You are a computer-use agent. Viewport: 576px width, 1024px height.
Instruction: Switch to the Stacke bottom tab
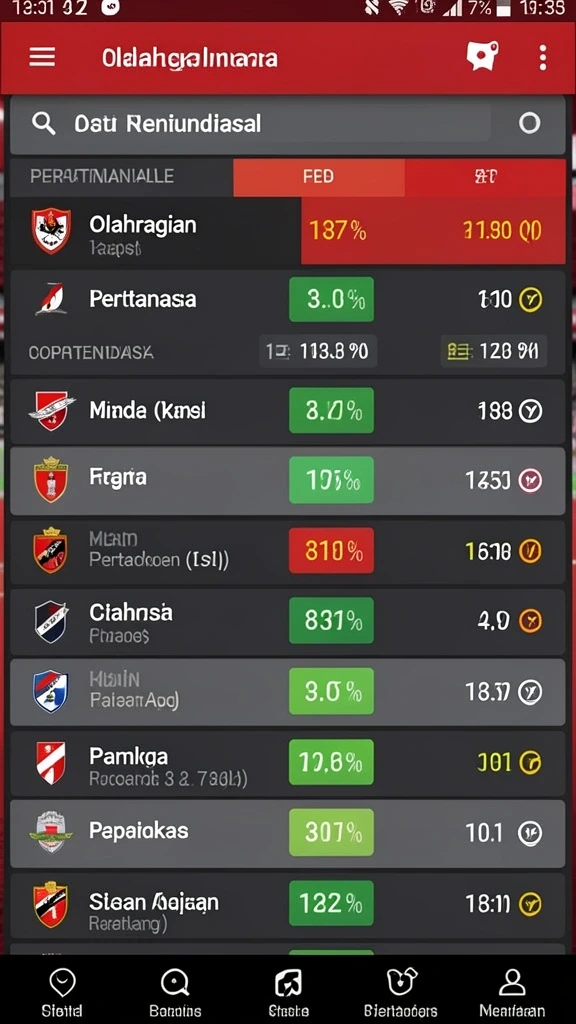[x=288, y=992]
